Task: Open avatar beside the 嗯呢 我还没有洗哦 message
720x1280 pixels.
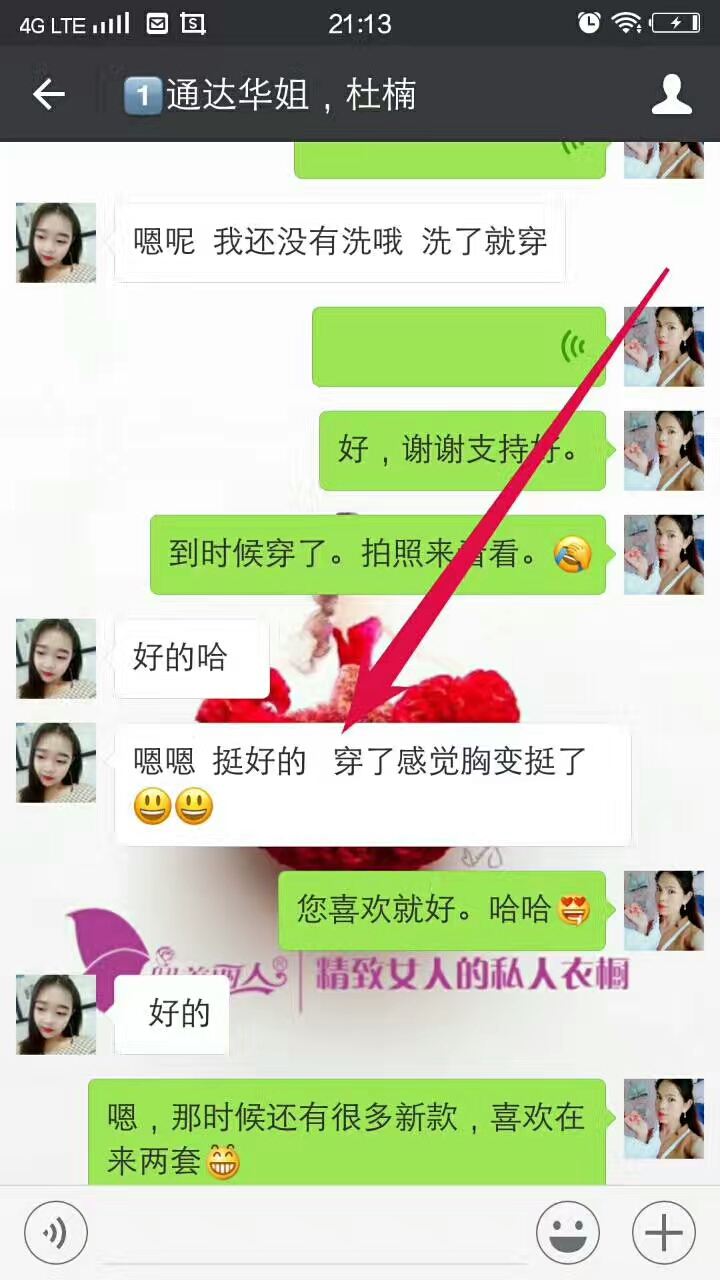Action: pos(56,243)
